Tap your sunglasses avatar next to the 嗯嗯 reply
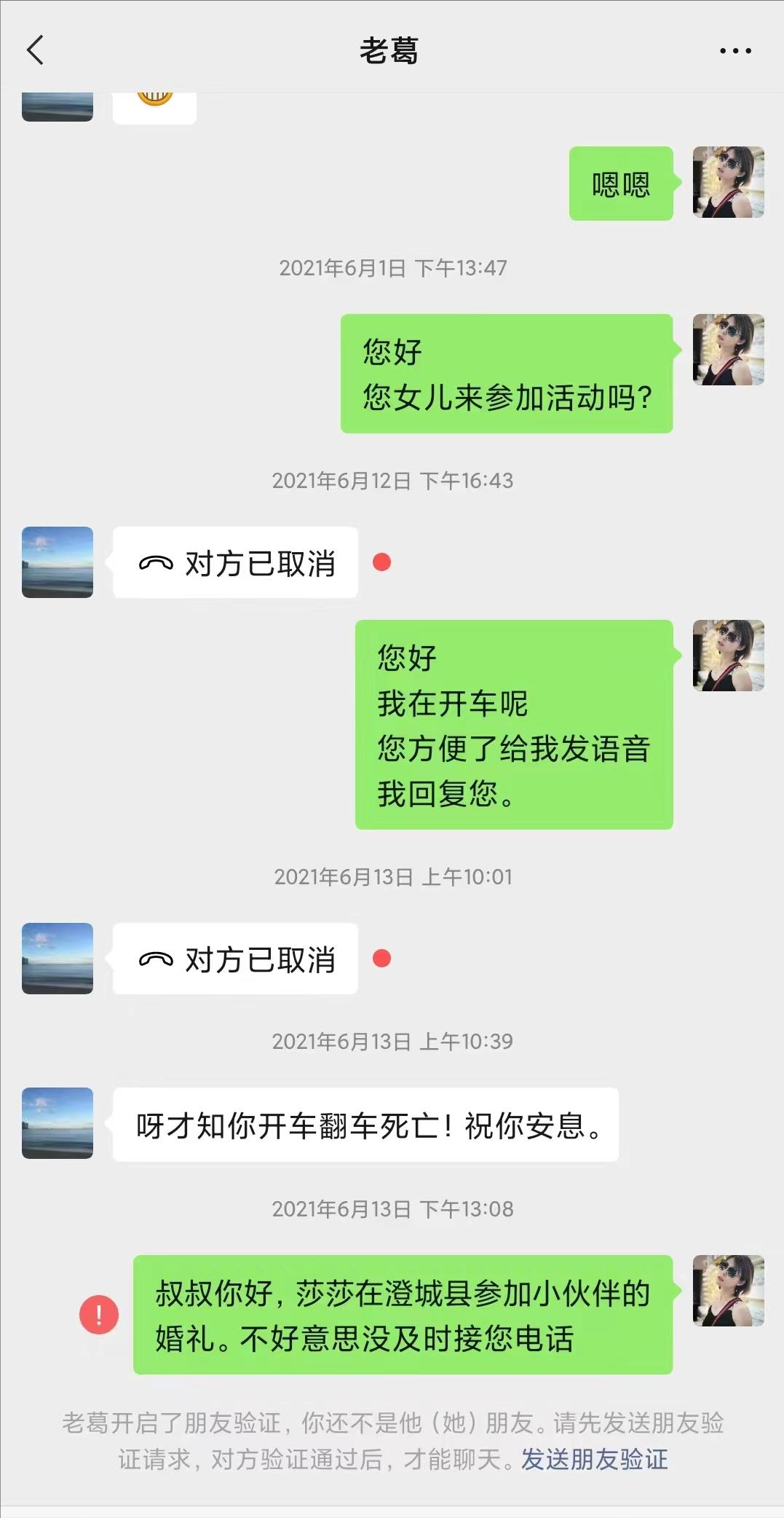The height and width of the screenshot is (1518, 784). [728, 182]
